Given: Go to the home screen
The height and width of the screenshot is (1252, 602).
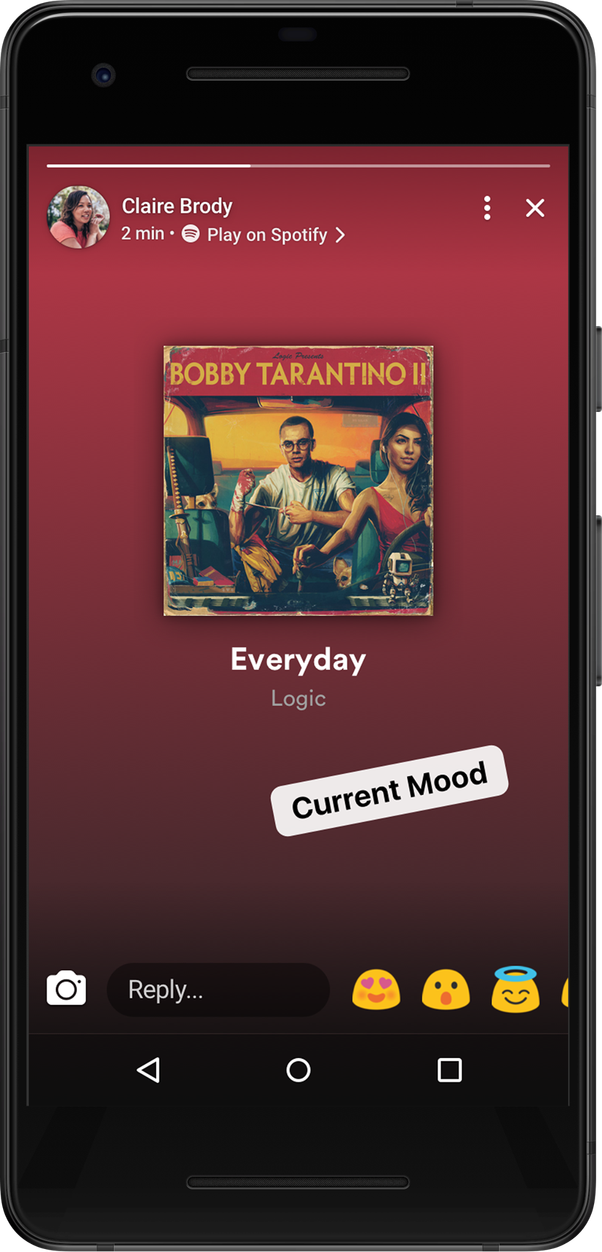Looking at the screenshot, I should [x=298, y=1070].
